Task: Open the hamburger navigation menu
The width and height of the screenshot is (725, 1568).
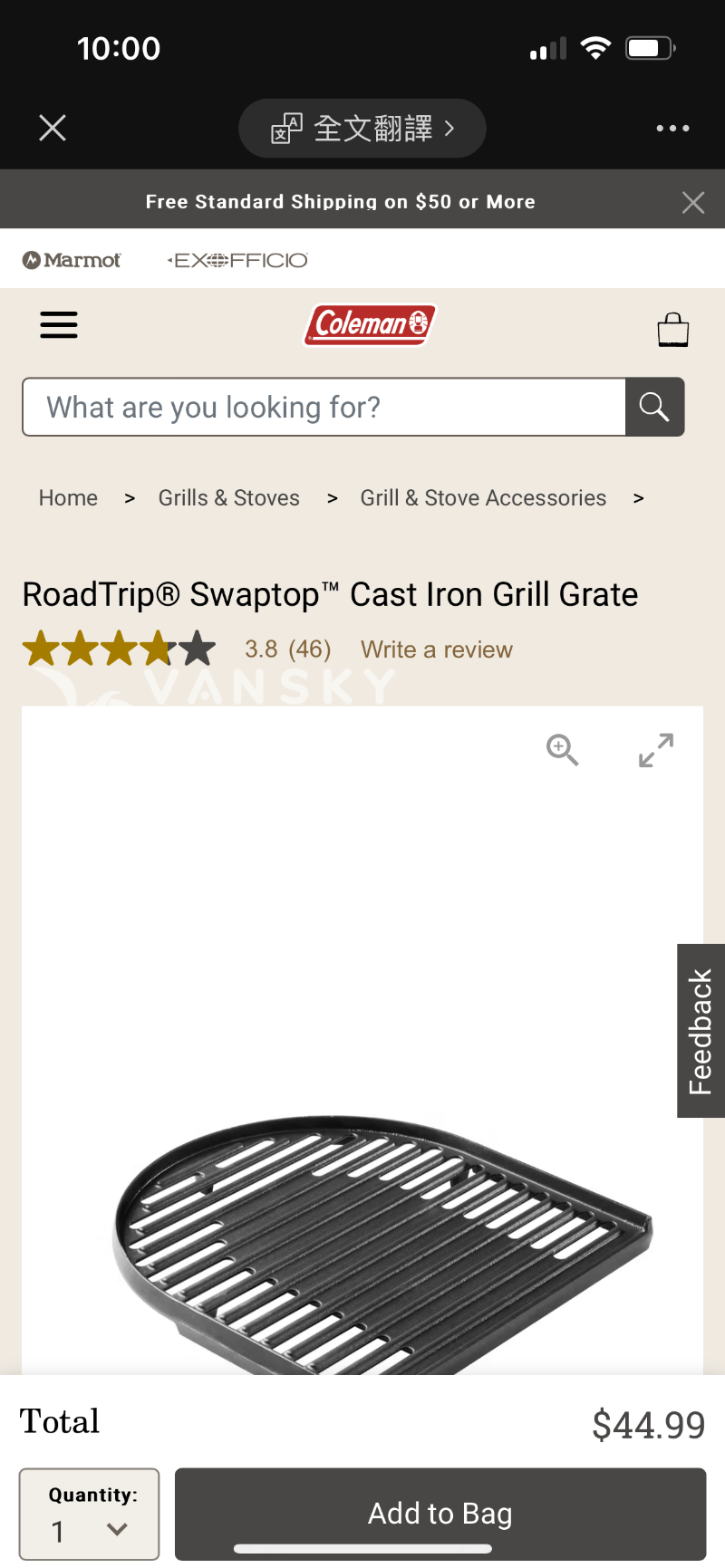Action: [x=59, y=324]
